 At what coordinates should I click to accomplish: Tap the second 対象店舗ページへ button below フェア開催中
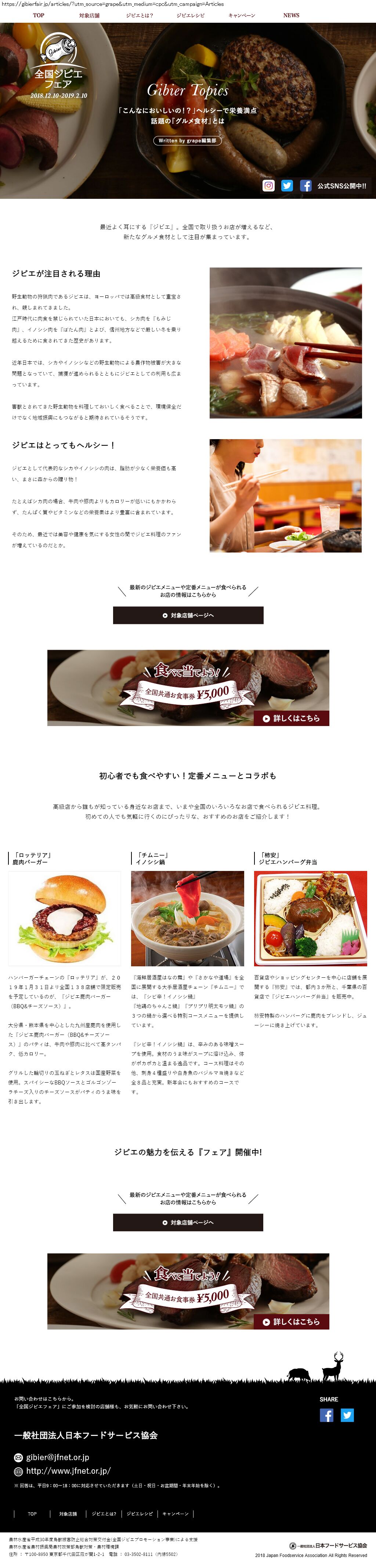[188, 1222]
